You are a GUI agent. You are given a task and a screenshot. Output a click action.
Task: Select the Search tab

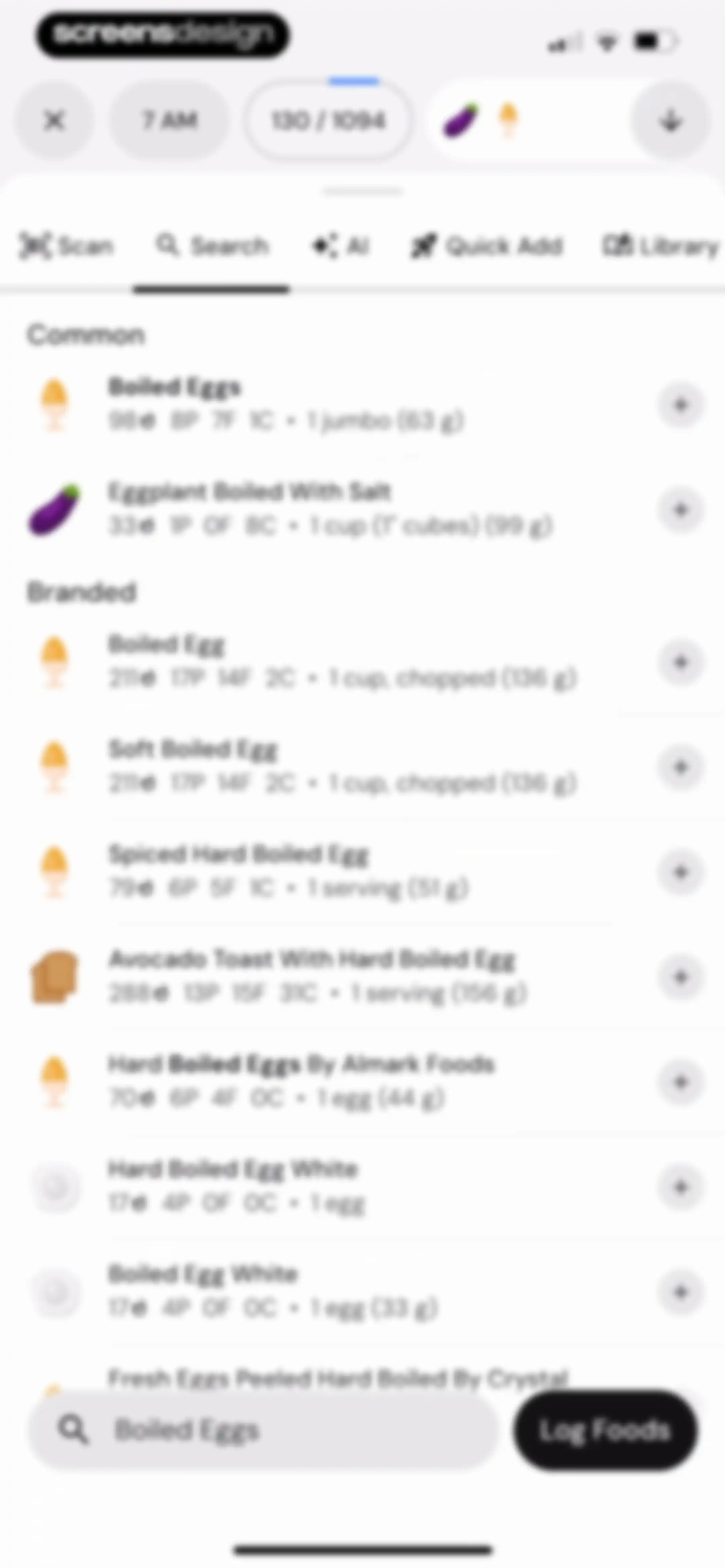[211, 246]
